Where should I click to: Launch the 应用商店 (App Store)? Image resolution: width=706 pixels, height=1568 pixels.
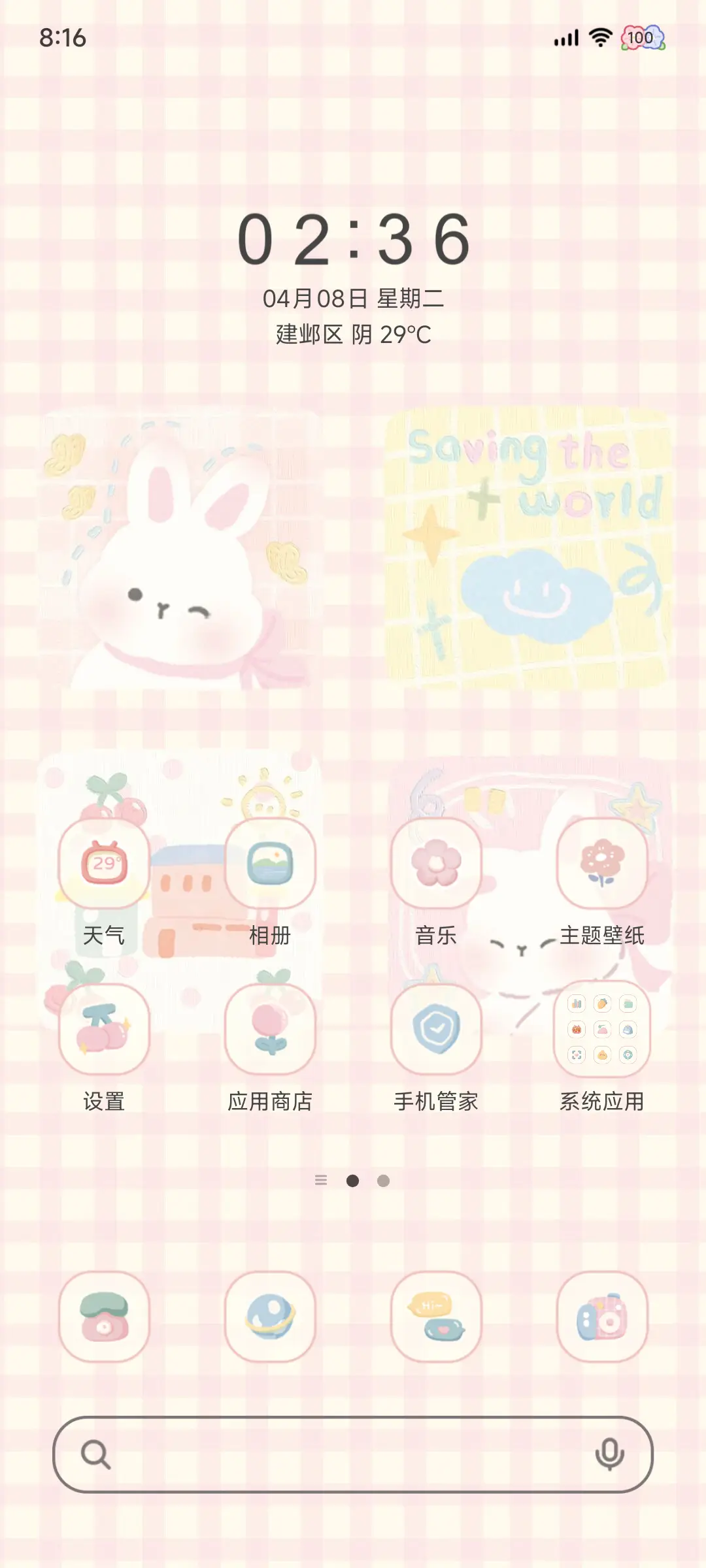pos(269,1029)
